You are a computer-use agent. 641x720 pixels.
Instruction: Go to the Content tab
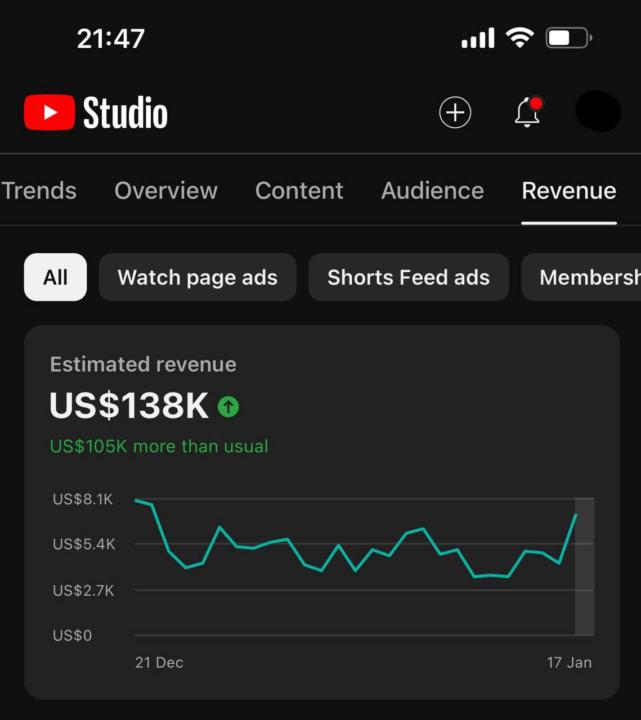tap(299, 191)
